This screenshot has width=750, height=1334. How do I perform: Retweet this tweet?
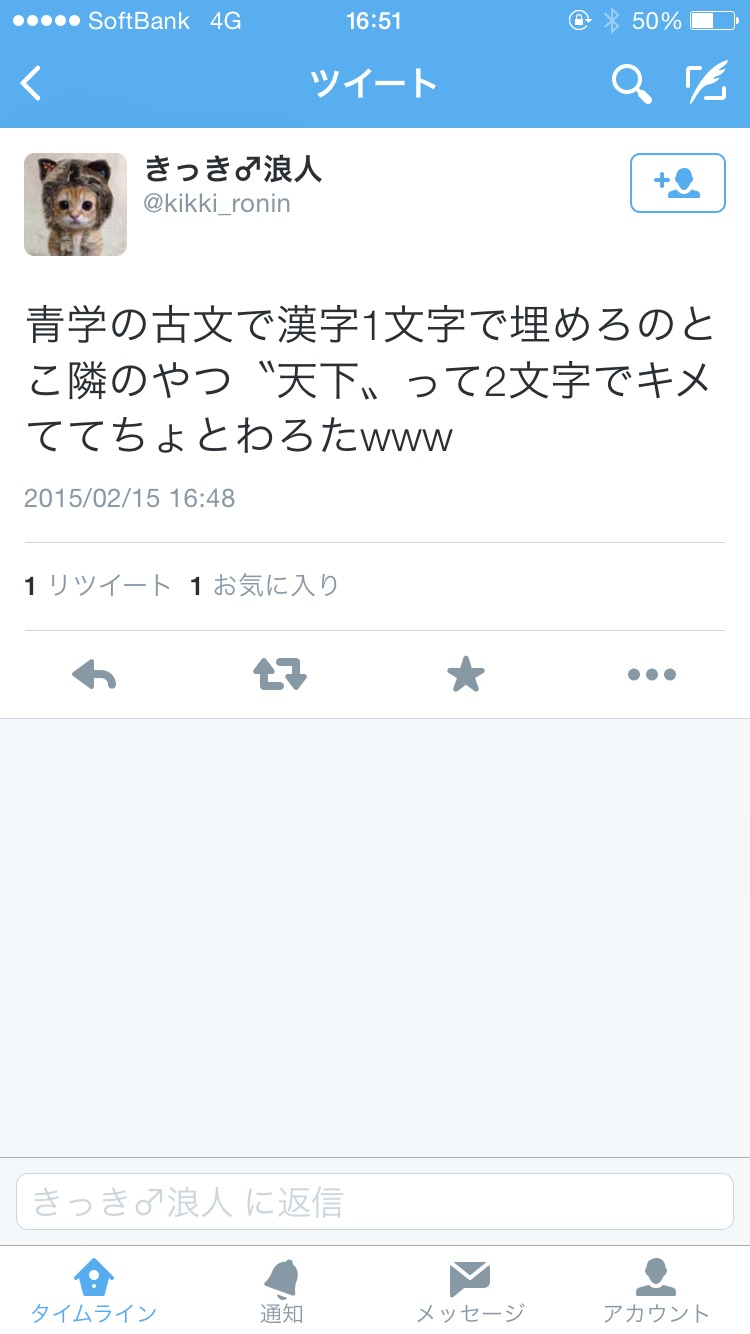pyautogui.click(x=280, y=675)
